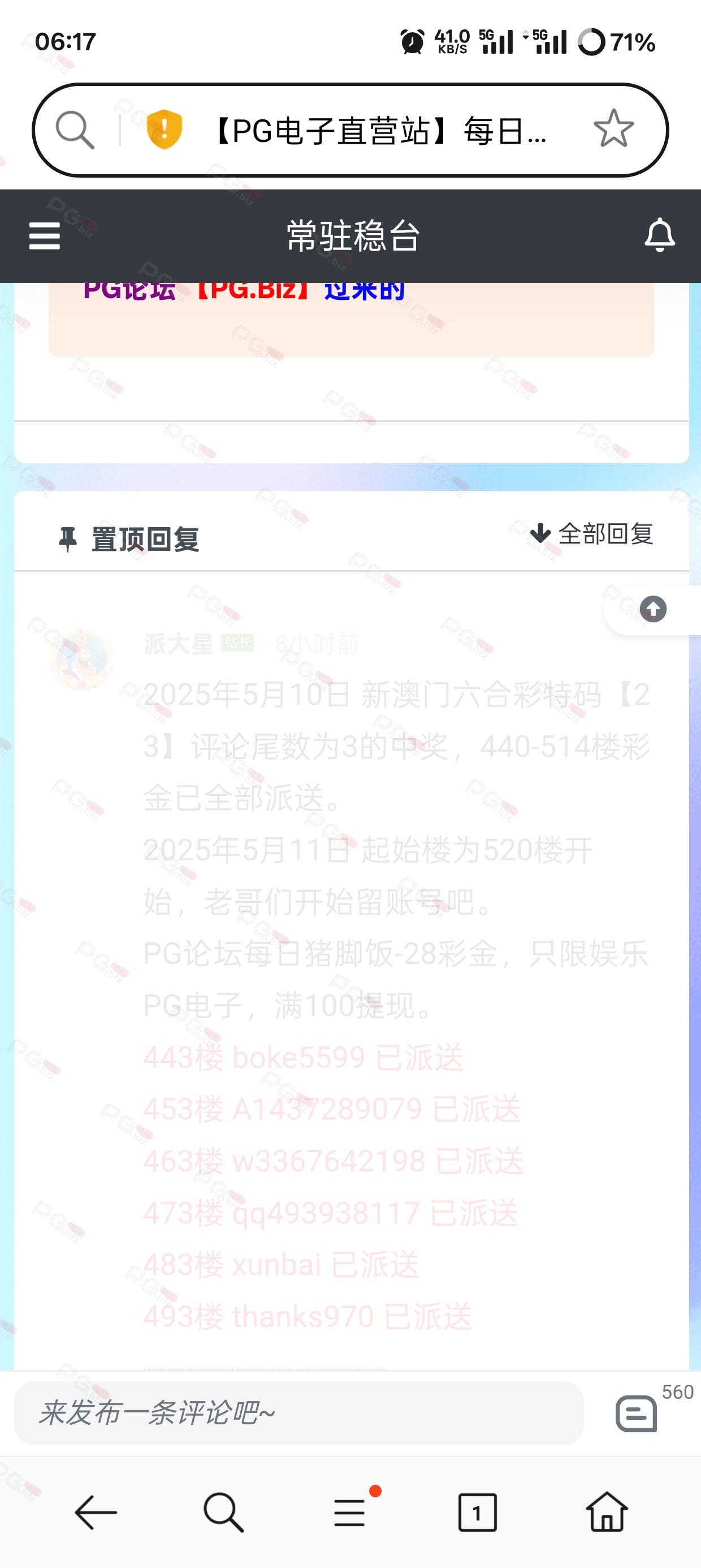Open the tab switcher showing 1
The width and height of the screenshot is (701, 1568).
click(477, 1512)
